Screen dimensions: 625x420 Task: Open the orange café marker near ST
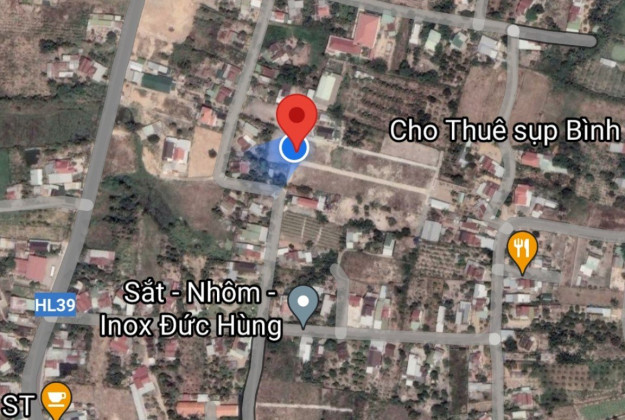click(57, 398)
